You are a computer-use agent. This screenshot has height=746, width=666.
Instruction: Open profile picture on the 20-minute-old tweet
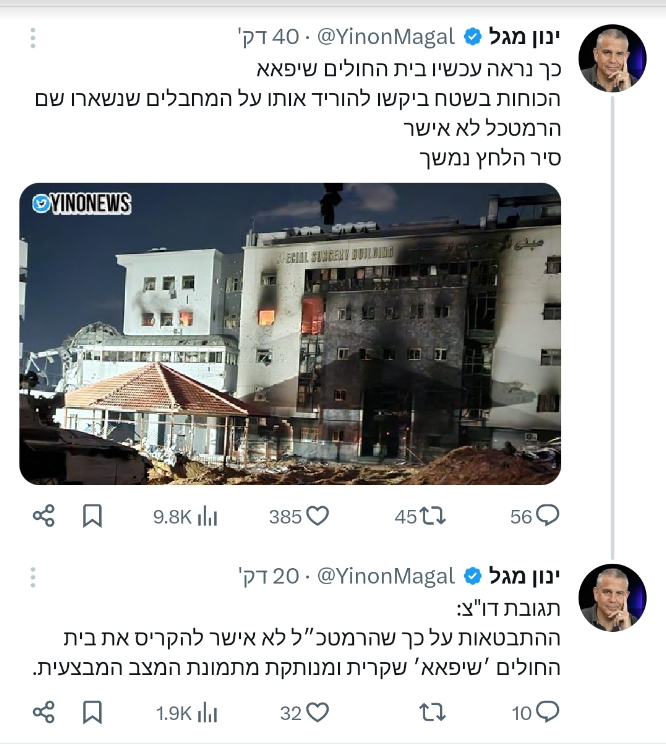(x=612, y=597)
